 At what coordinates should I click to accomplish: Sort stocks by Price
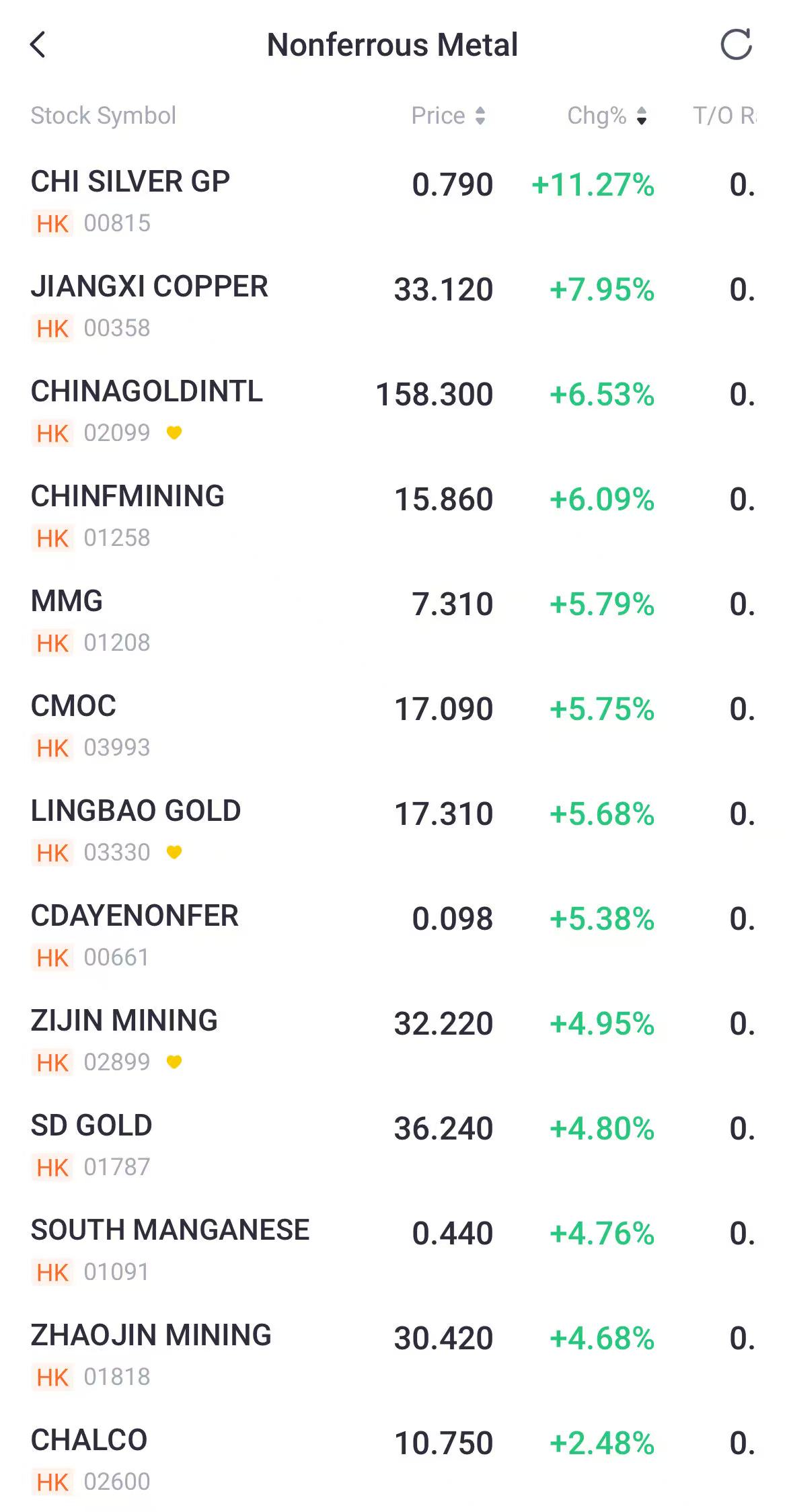tap(448, 116)
